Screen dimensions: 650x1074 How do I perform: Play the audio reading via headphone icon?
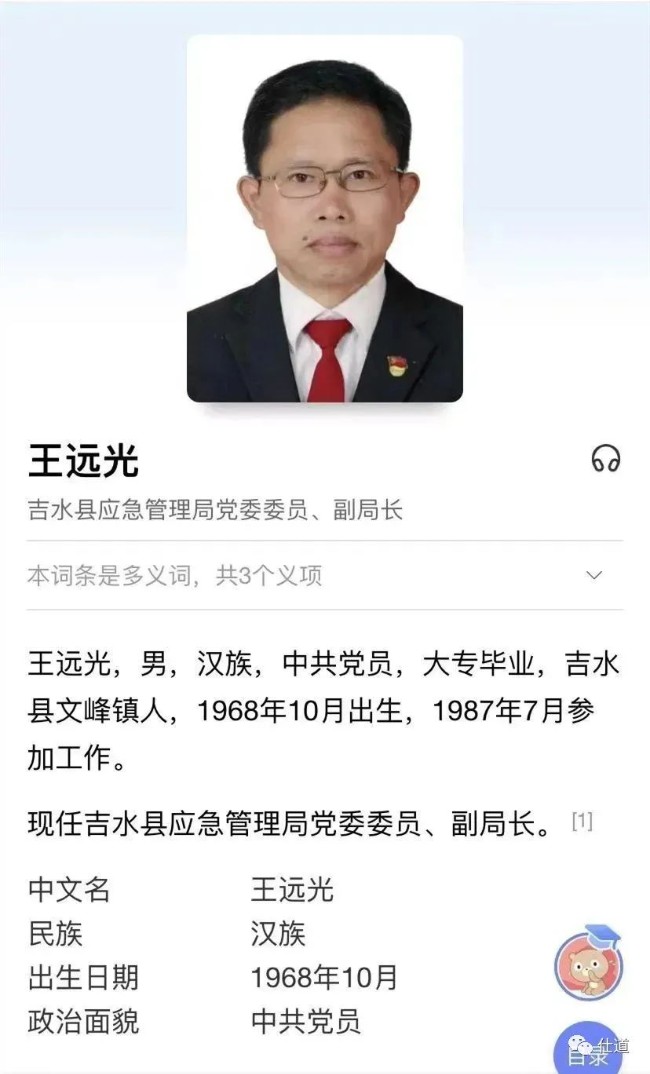click(x=605, y=459)
